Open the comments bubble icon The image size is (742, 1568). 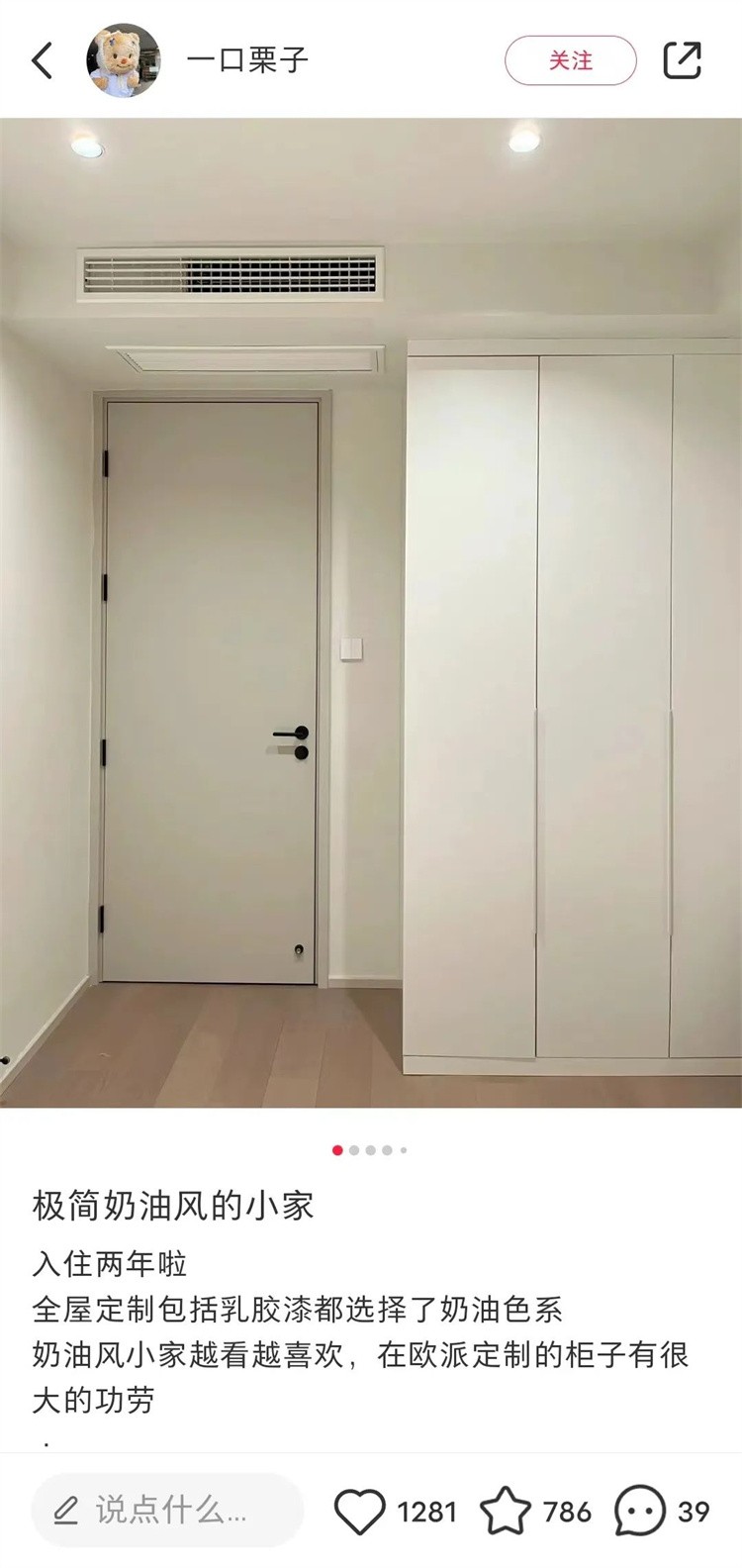pyautogui.click(x=639, y=1512)
